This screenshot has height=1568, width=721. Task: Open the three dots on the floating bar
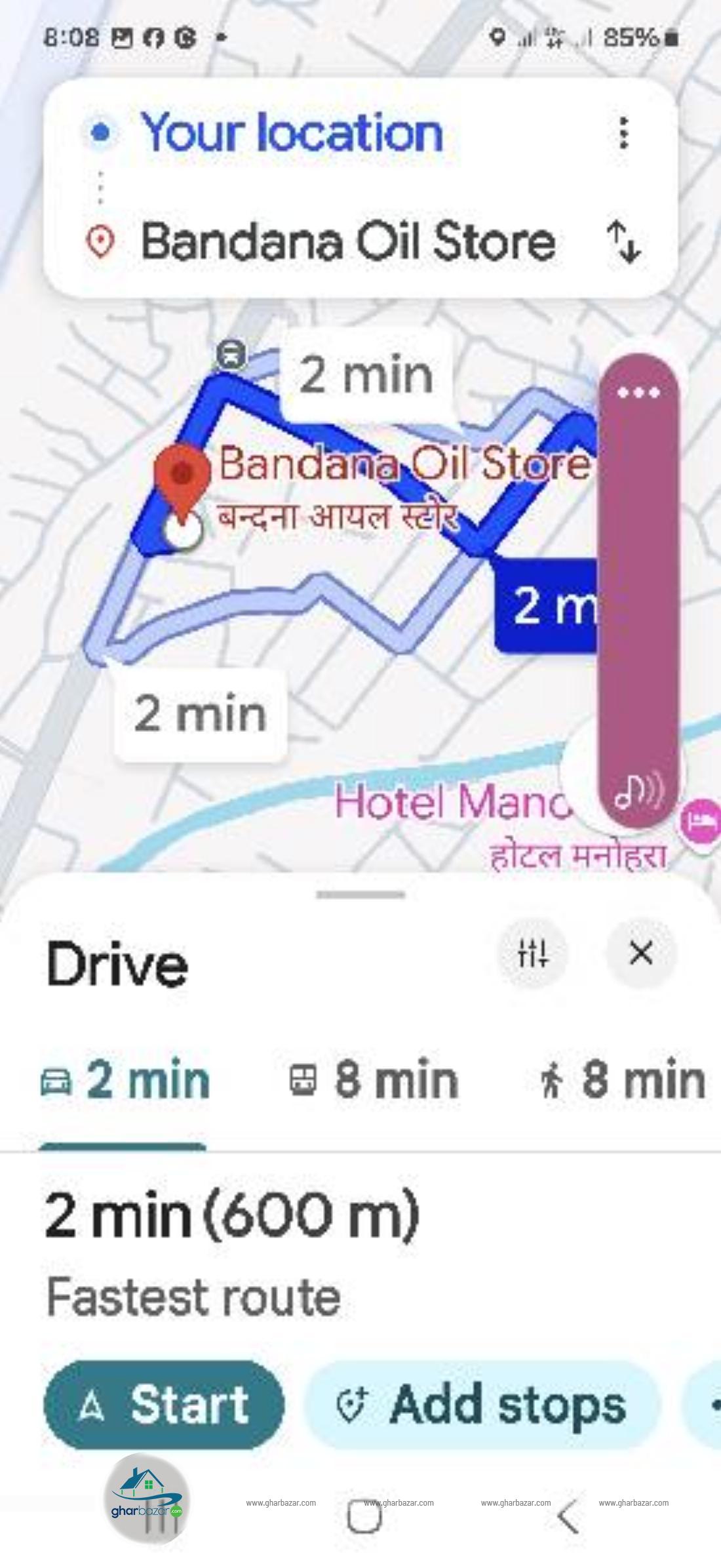(638, 392)
